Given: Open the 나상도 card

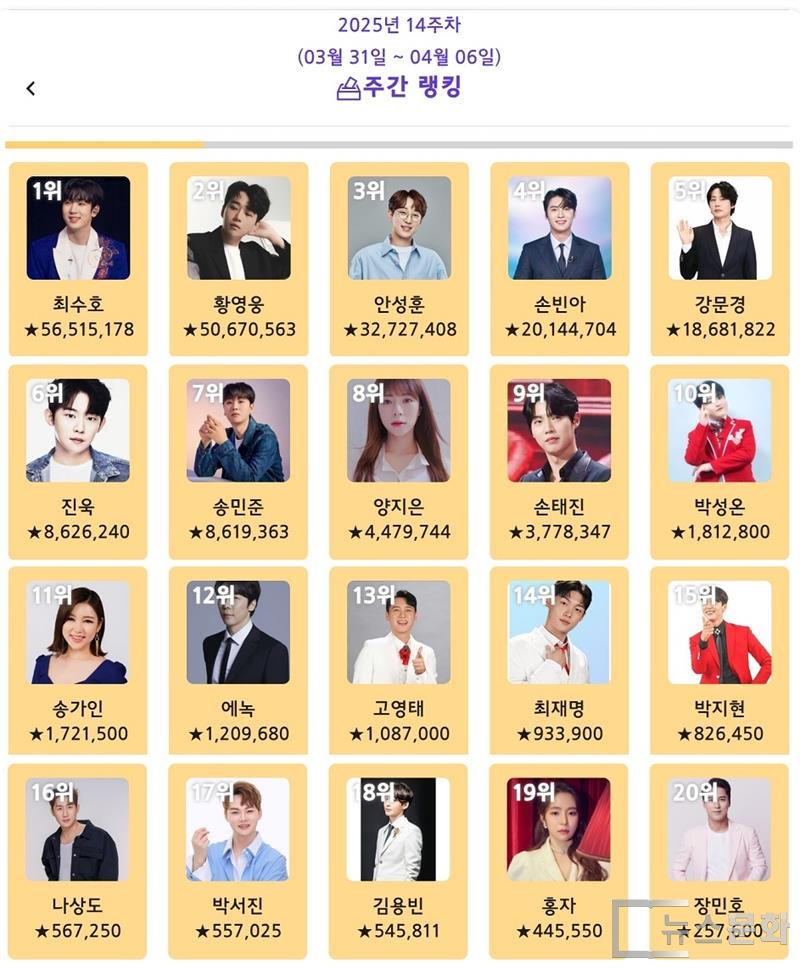Looking at the screenshot, I should (x=78, y=860).
